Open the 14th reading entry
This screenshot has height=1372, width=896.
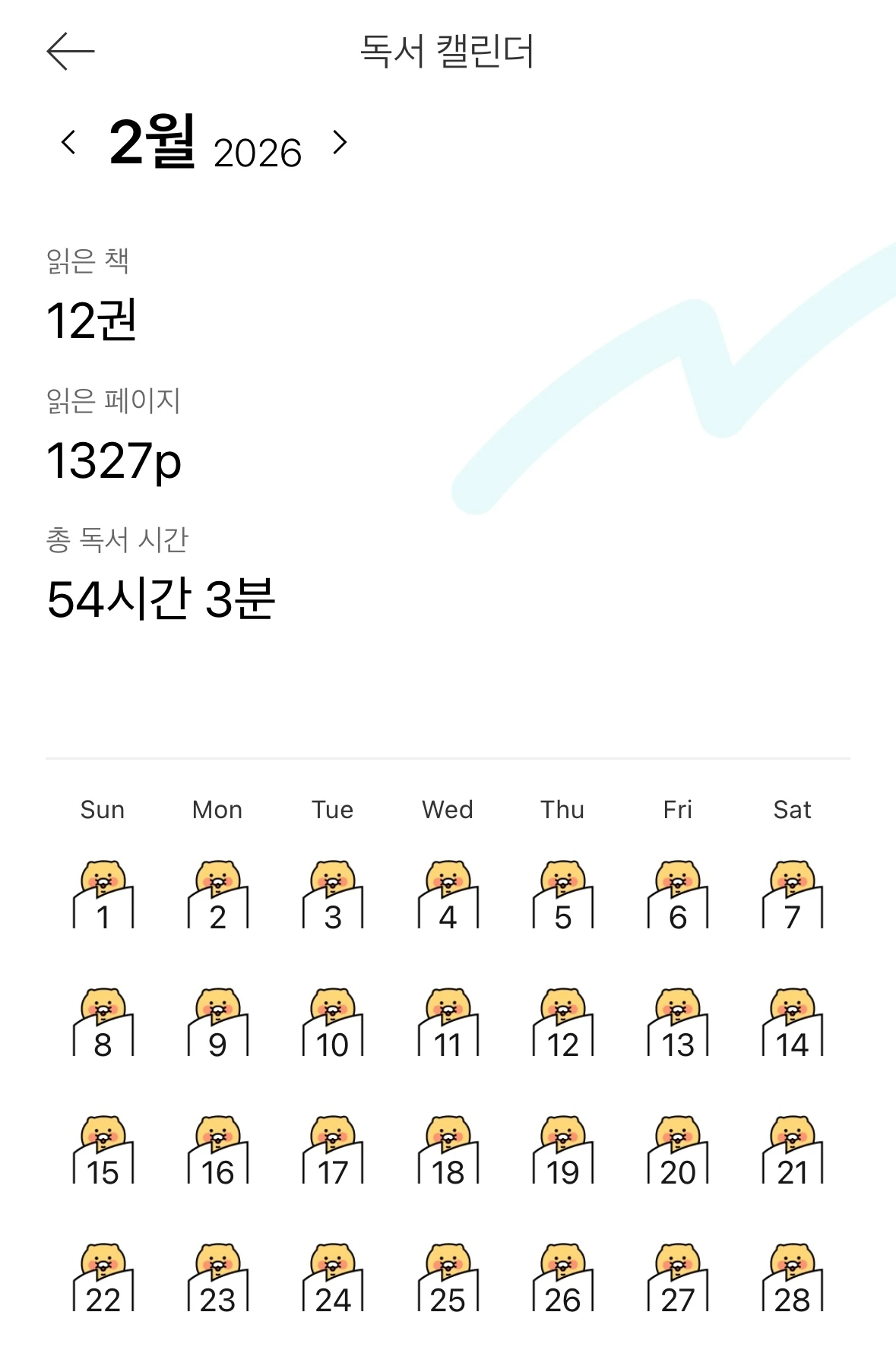pos(792,1024)
